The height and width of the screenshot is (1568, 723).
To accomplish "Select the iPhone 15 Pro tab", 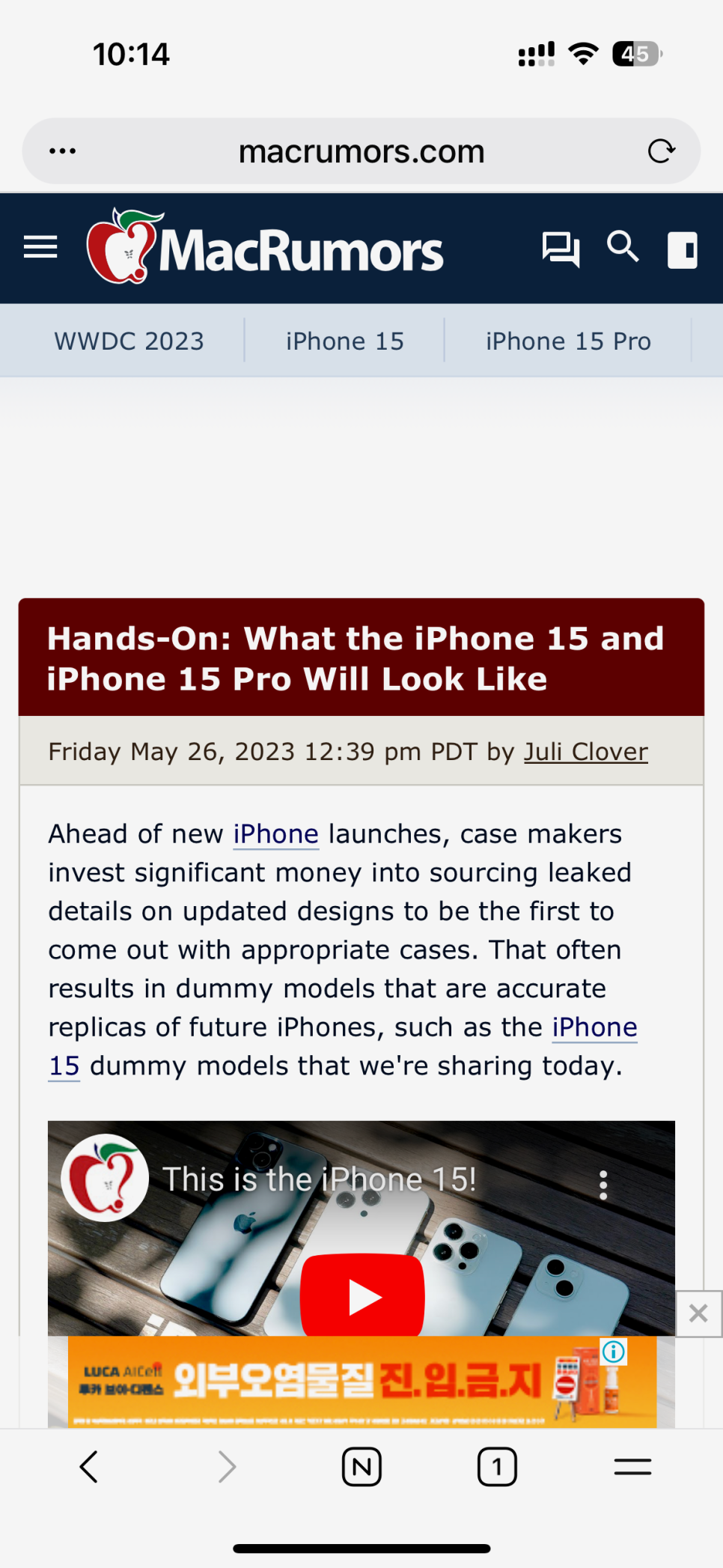I will pos(568,341).
